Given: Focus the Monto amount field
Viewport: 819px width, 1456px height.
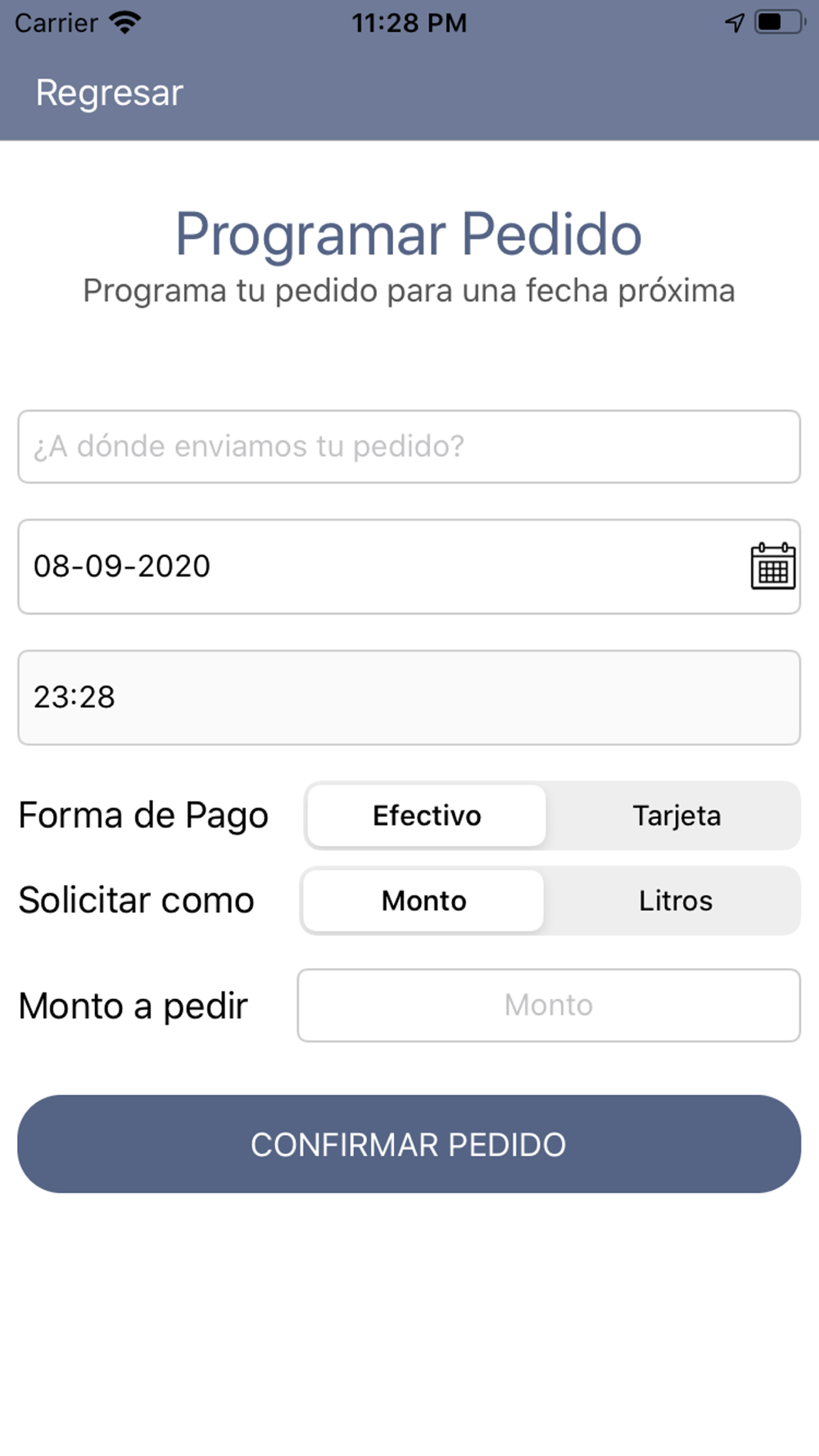Looking at the screenshot, I should pyautogui.click(x=549, y=1006).
